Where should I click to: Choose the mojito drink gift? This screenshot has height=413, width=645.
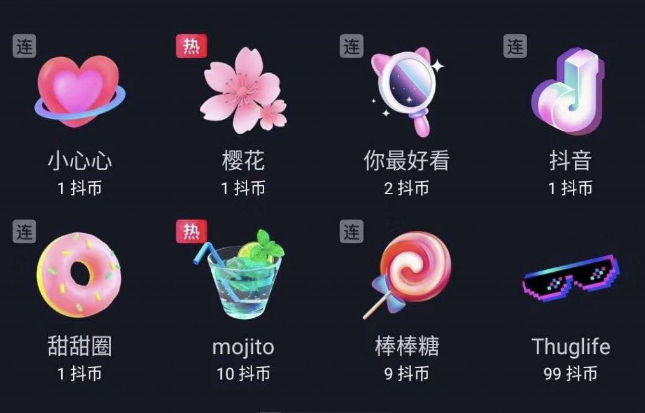click(x=241, y=277)
